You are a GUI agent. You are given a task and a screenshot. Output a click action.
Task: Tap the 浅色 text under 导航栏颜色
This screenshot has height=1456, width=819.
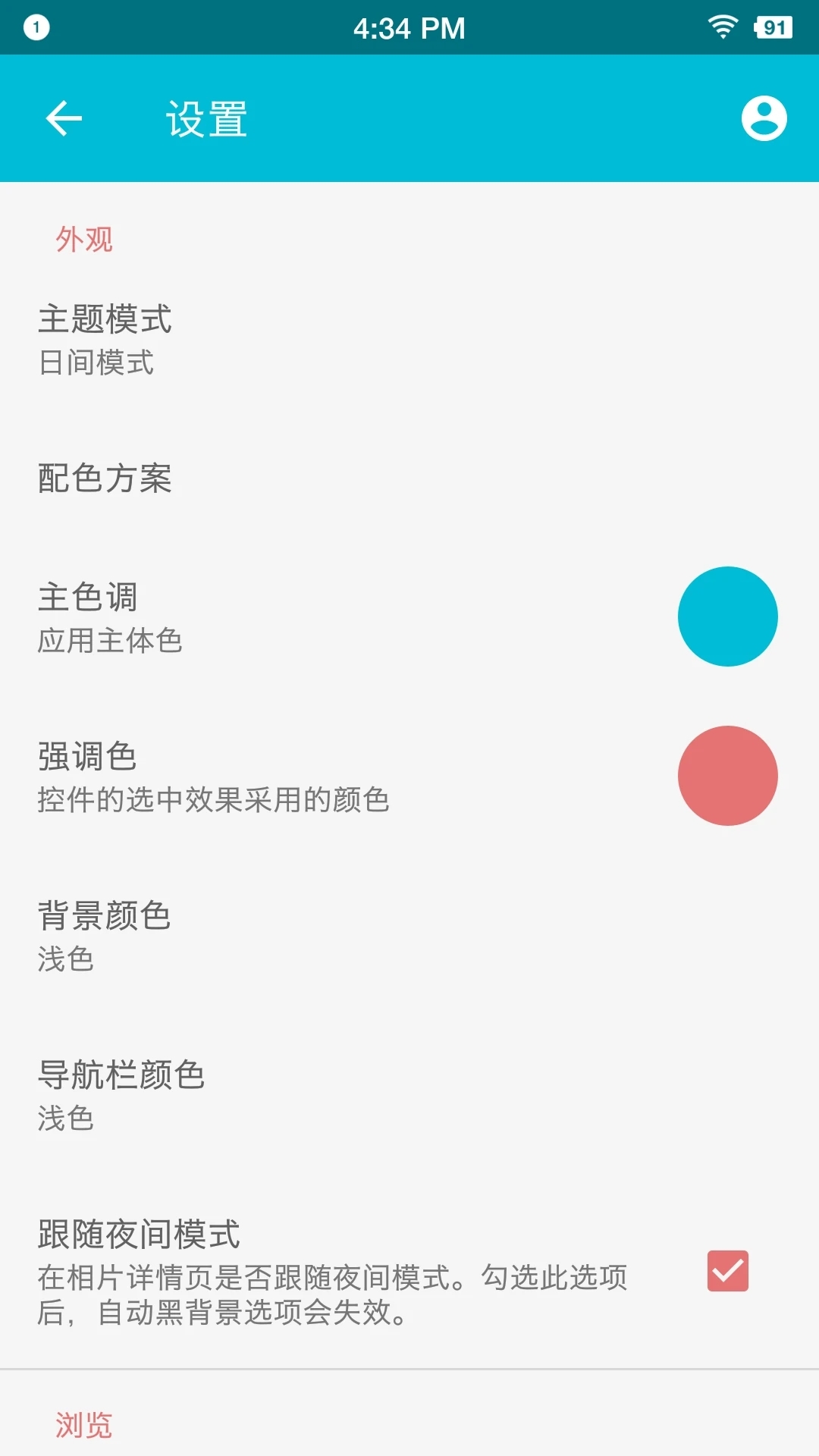pyautogui.click(x=66, y=1117)
